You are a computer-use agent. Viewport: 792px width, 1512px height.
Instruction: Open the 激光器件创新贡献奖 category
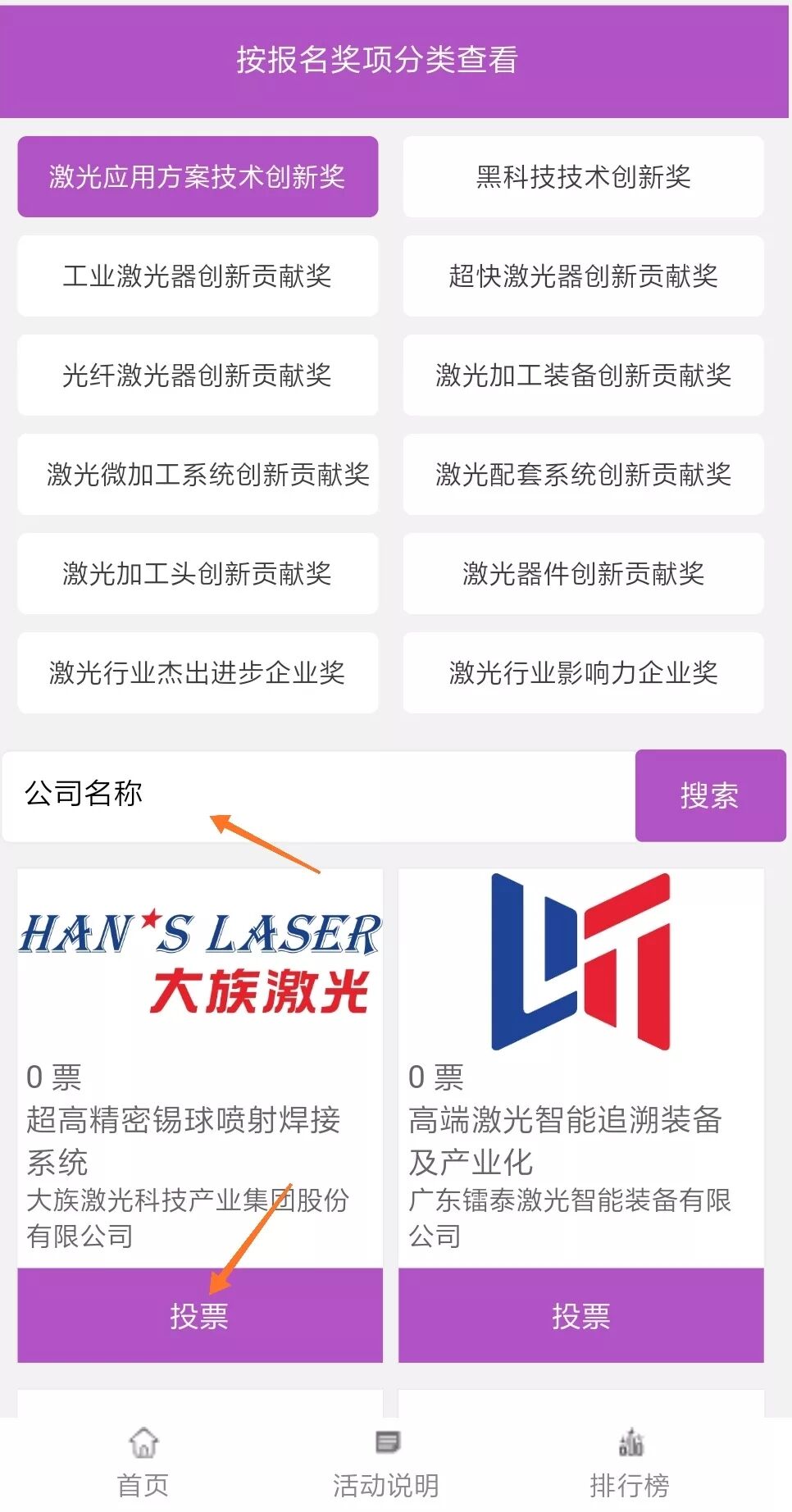tap(583, 574)
